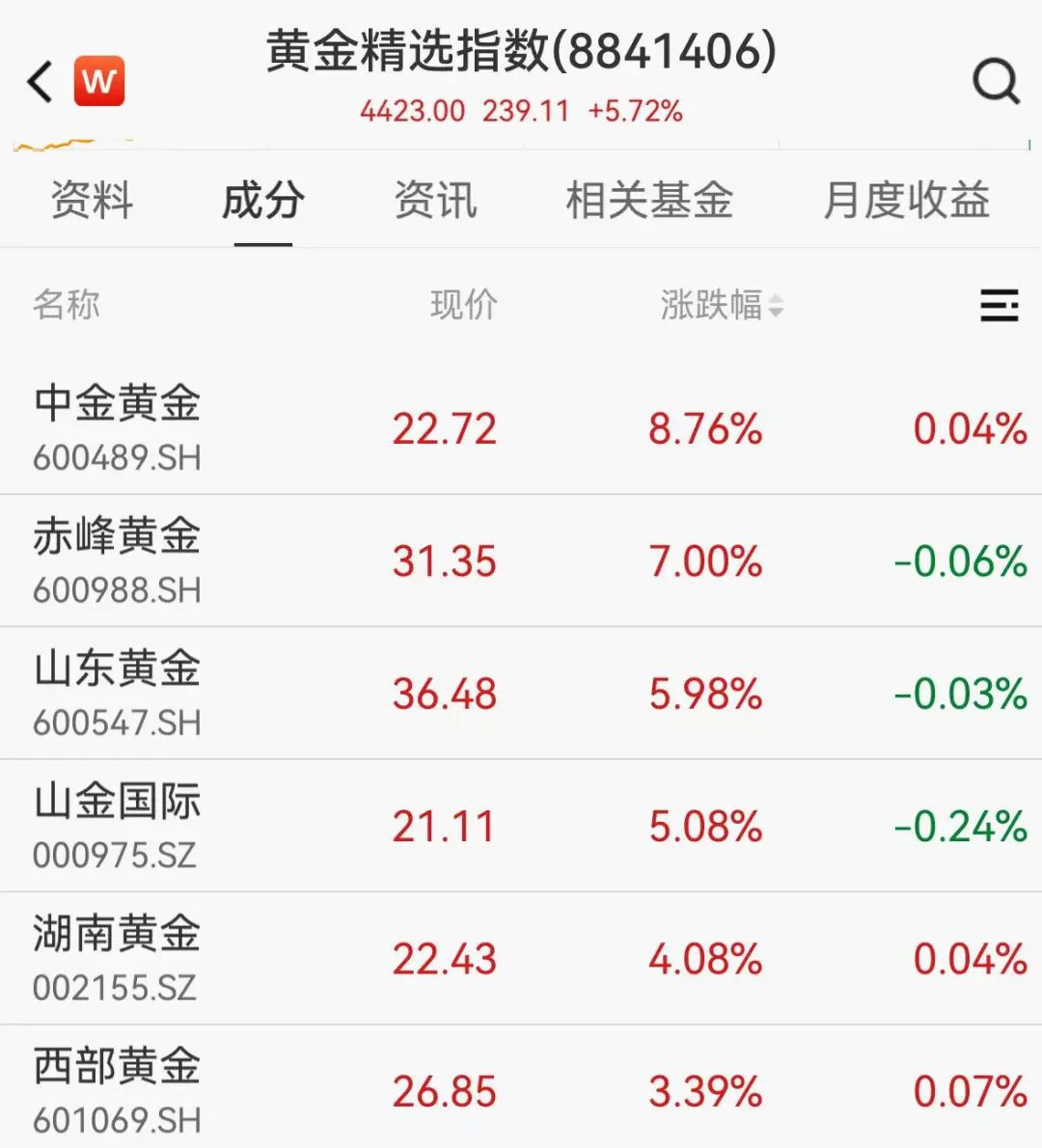1042x1148 pixels.
Task: Open the column settings list icon
Action: pos(999,306)
